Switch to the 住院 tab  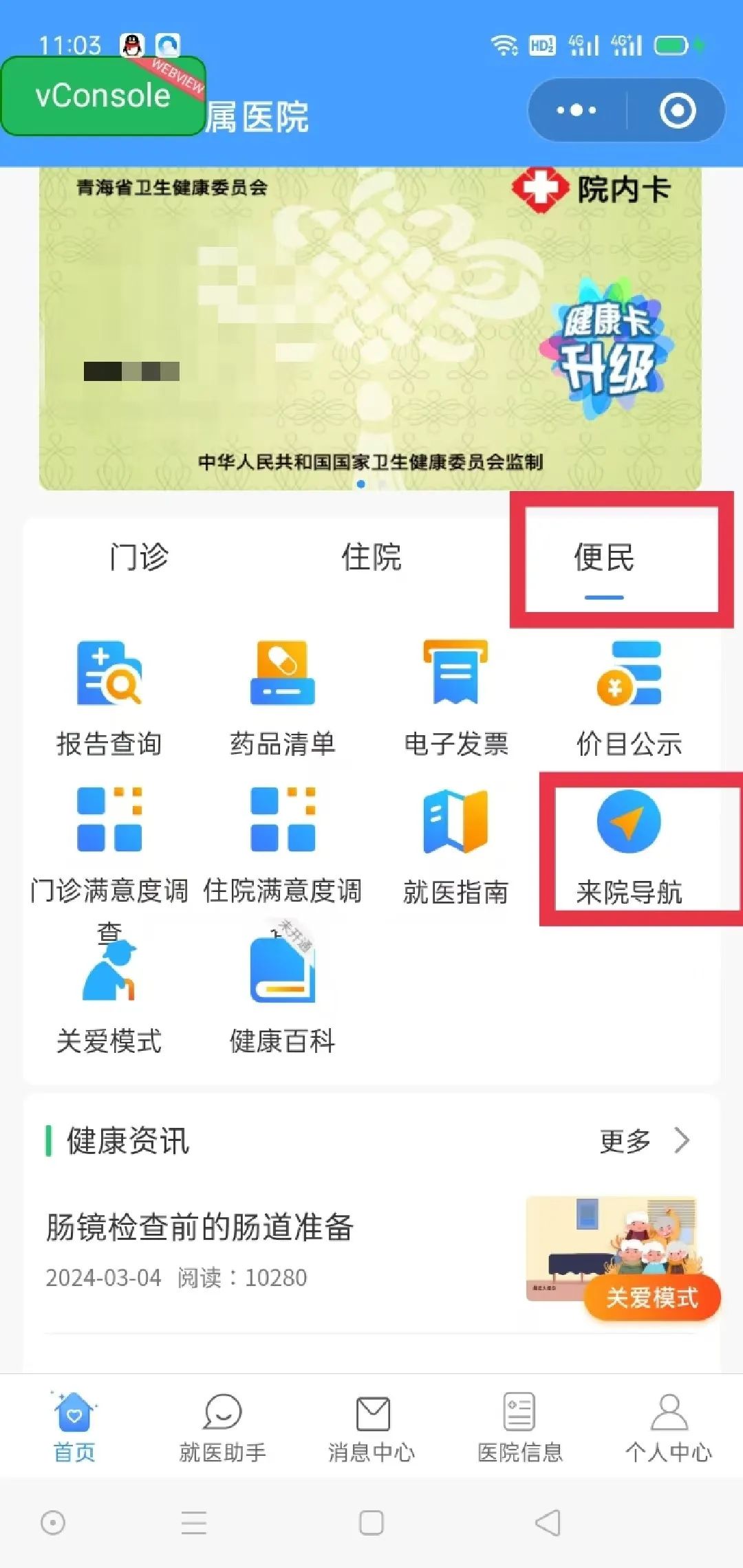tap(371, 557)
